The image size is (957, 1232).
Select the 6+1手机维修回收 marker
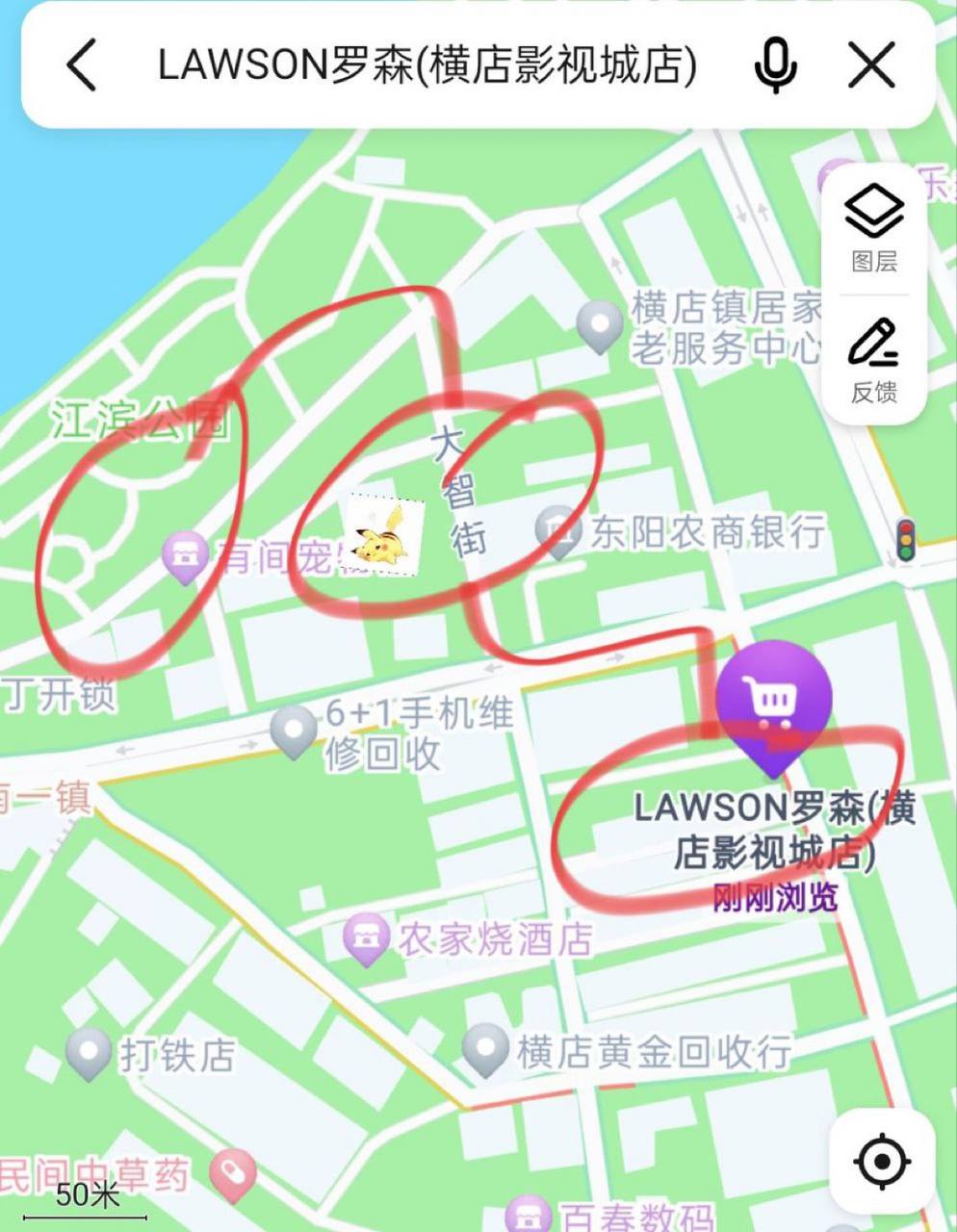[x=293, y=730]
